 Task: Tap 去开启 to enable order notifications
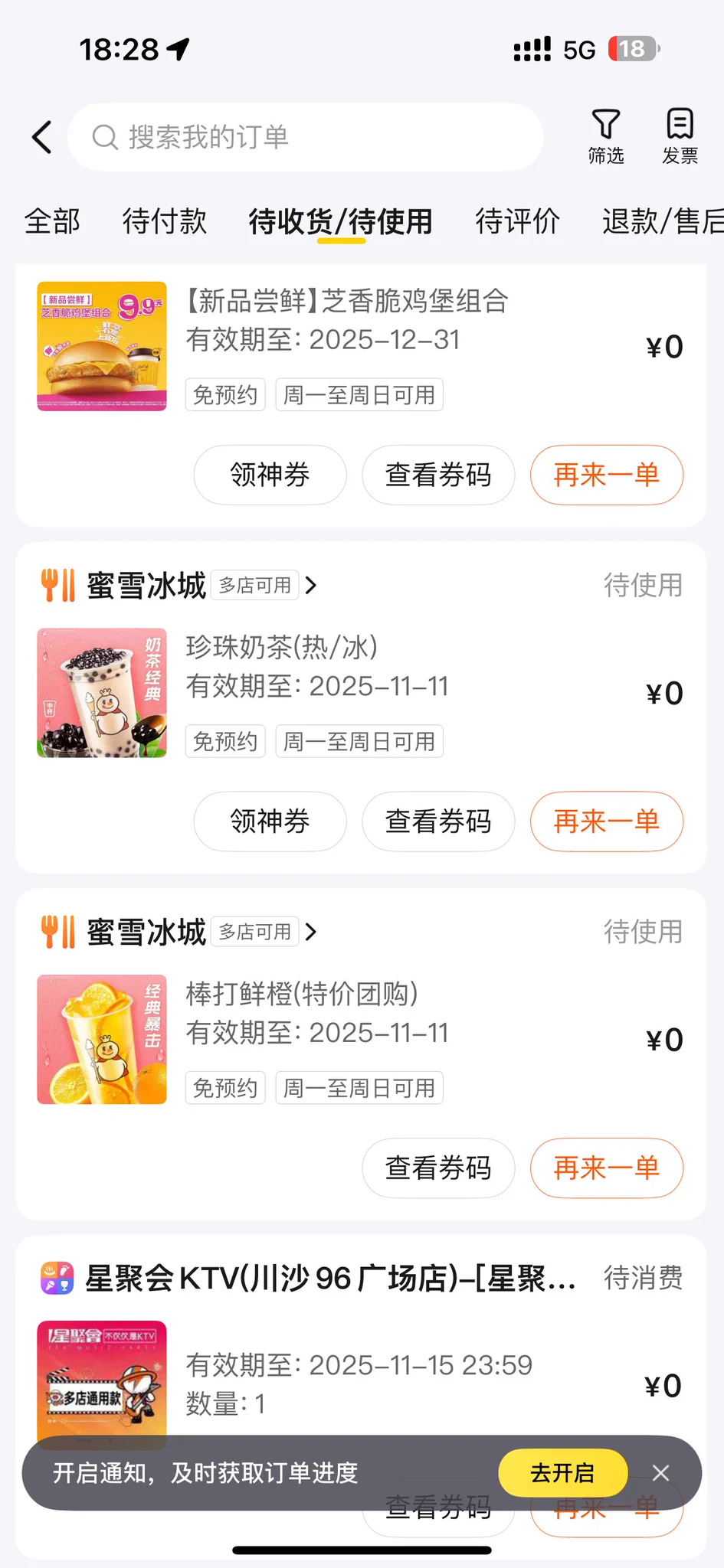(562, 1472)
